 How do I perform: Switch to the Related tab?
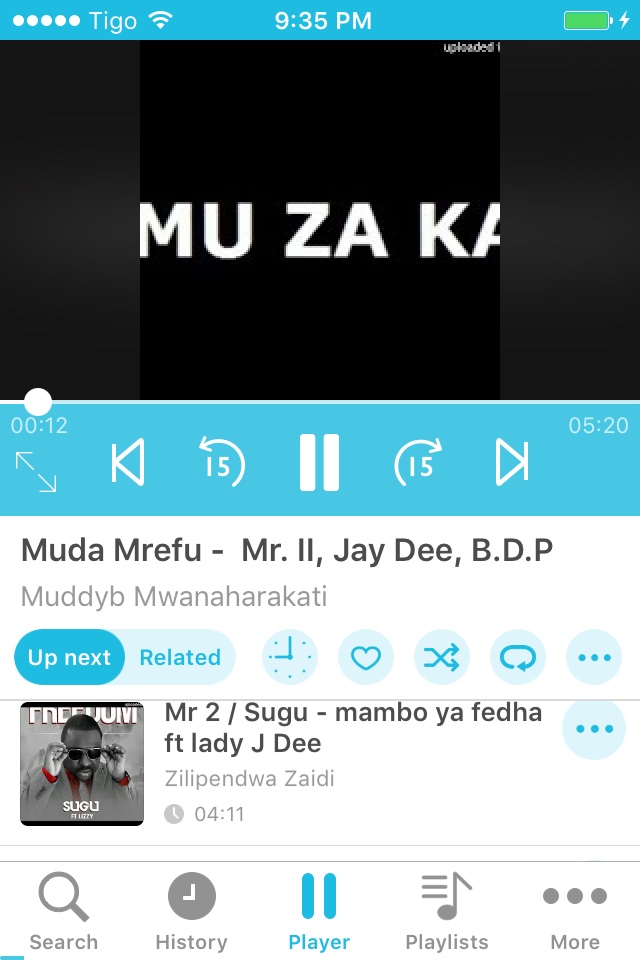[180, 657]
